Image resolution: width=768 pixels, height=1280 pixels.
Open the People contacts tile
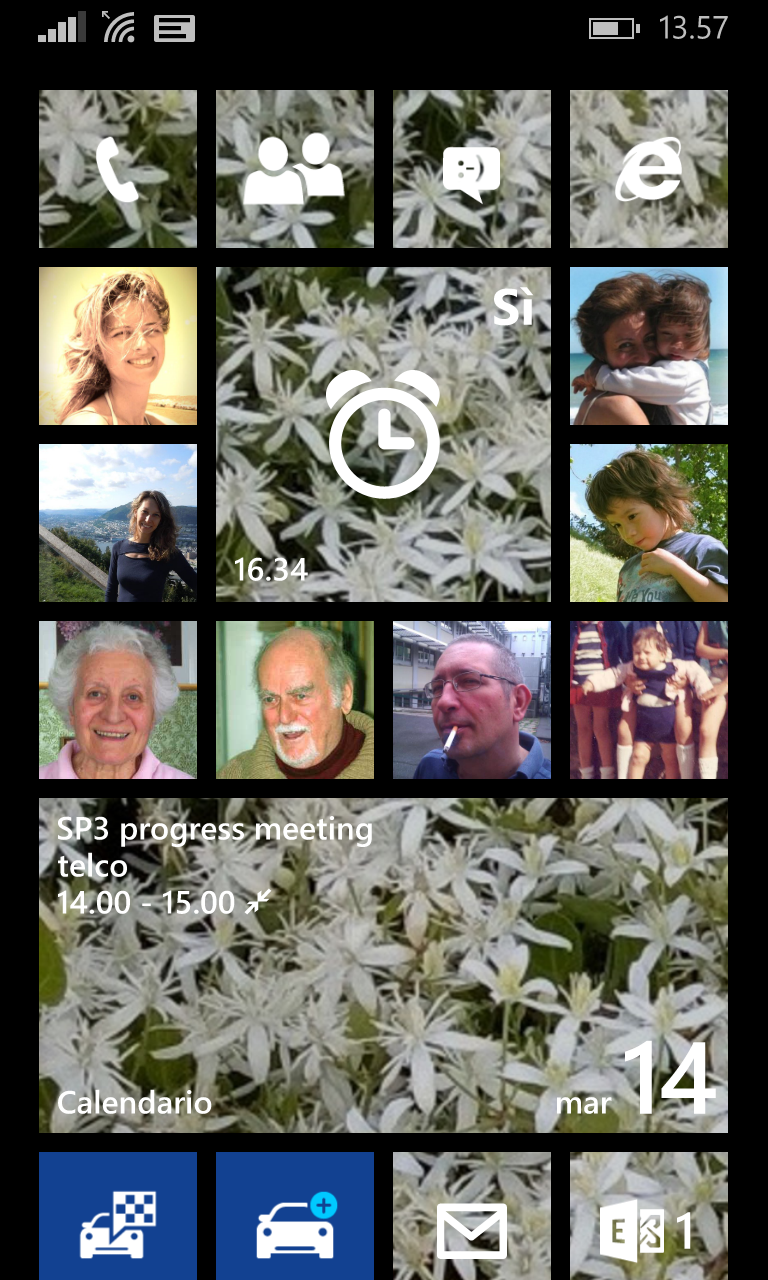295,169
